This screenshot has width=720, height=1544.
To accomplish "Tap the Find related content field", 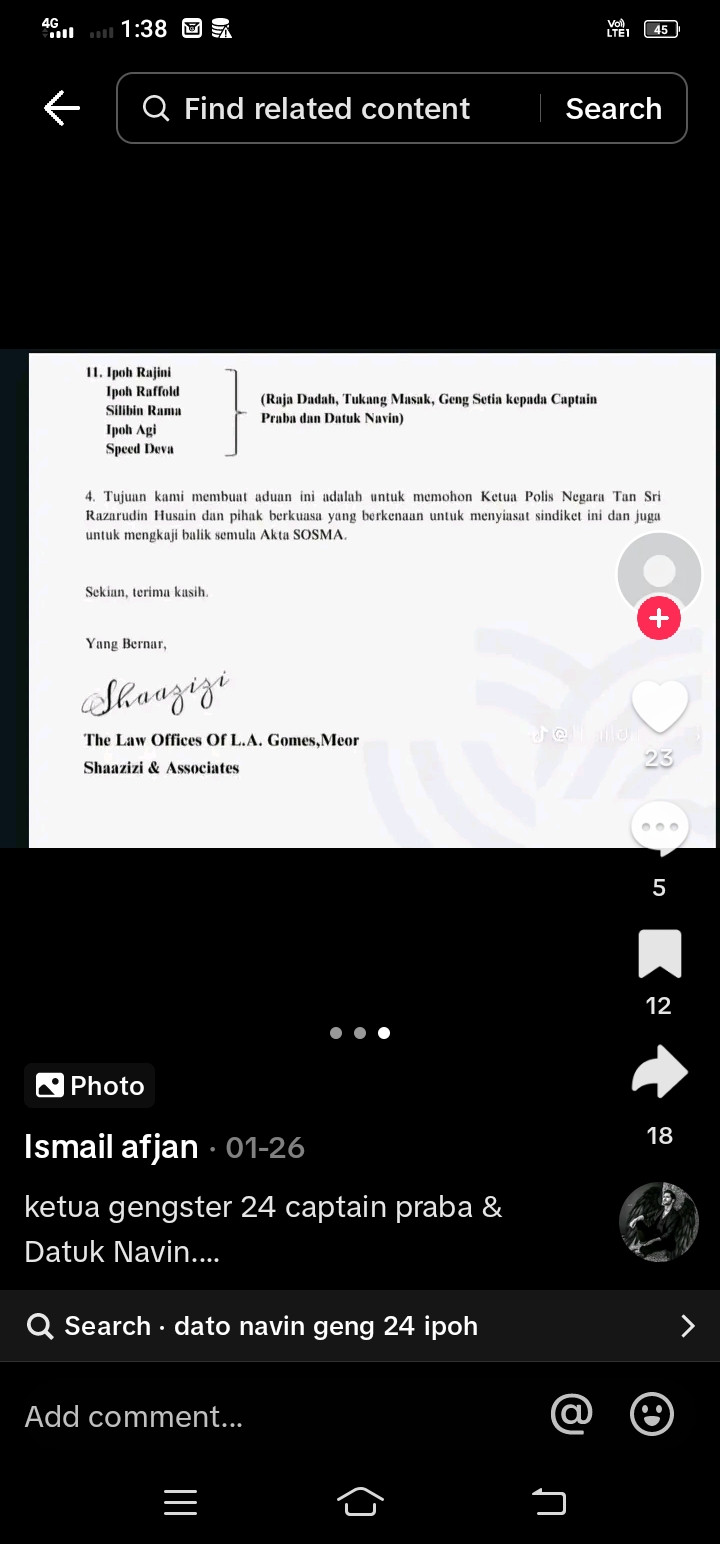I will [x=330, y=108].
